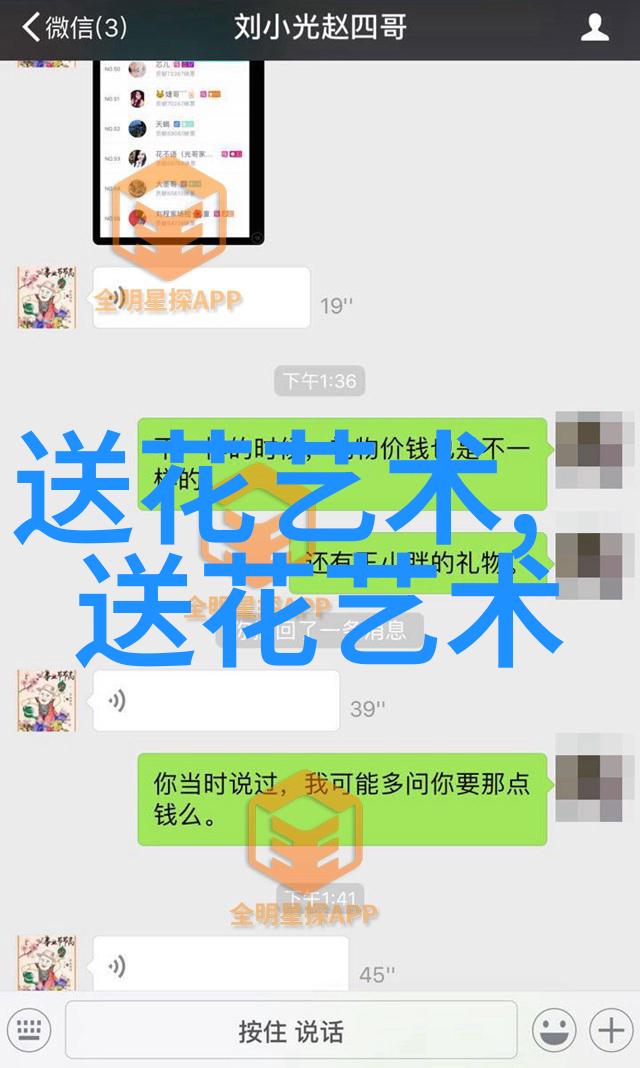Play the 39-second voice message
This screenshot has height=1068, width=640.
coord(215,701)
